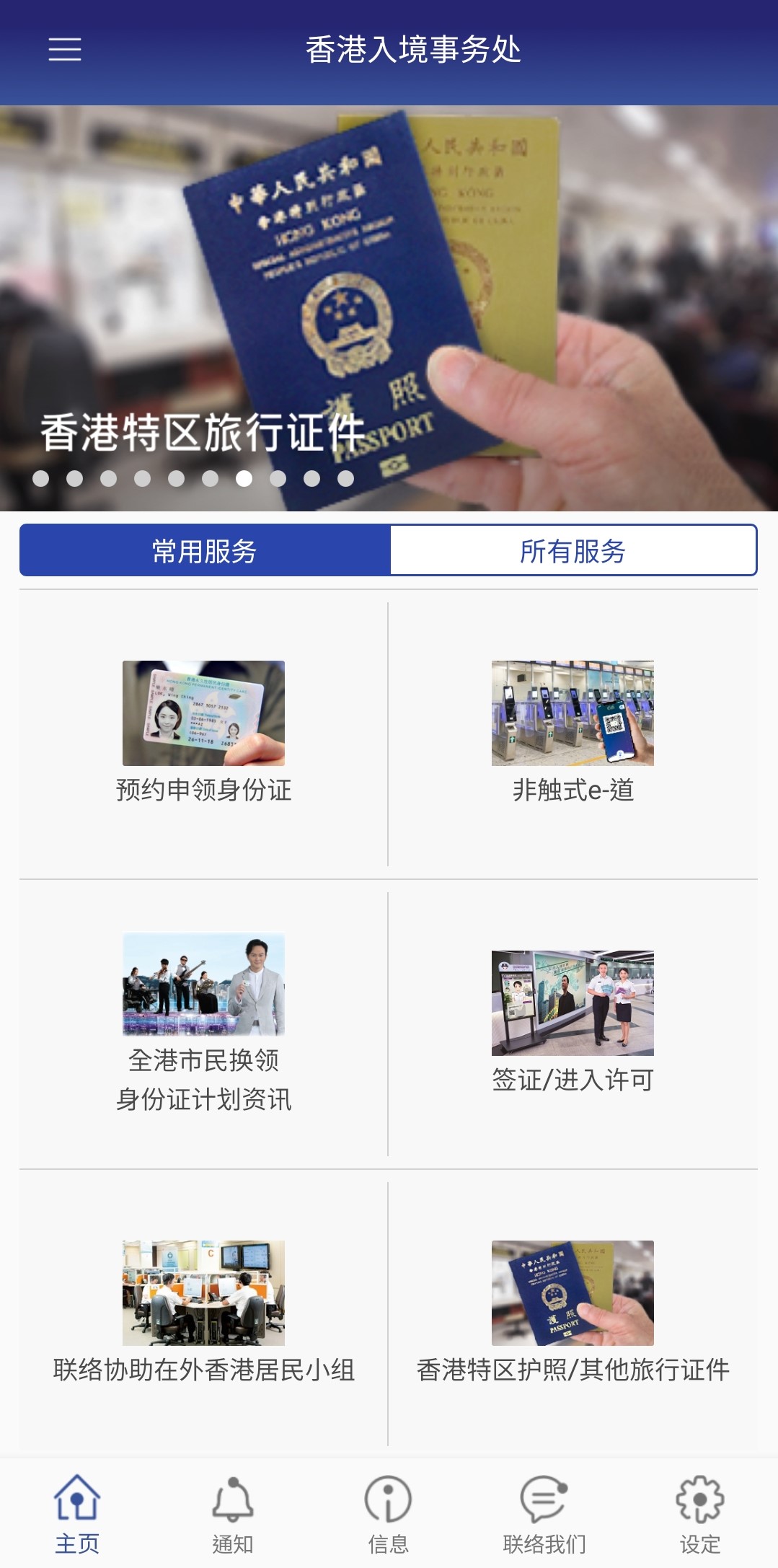The image size is (778, 1568).
Task: Open 预约申领身份证 service
Action: click(203, 732)
